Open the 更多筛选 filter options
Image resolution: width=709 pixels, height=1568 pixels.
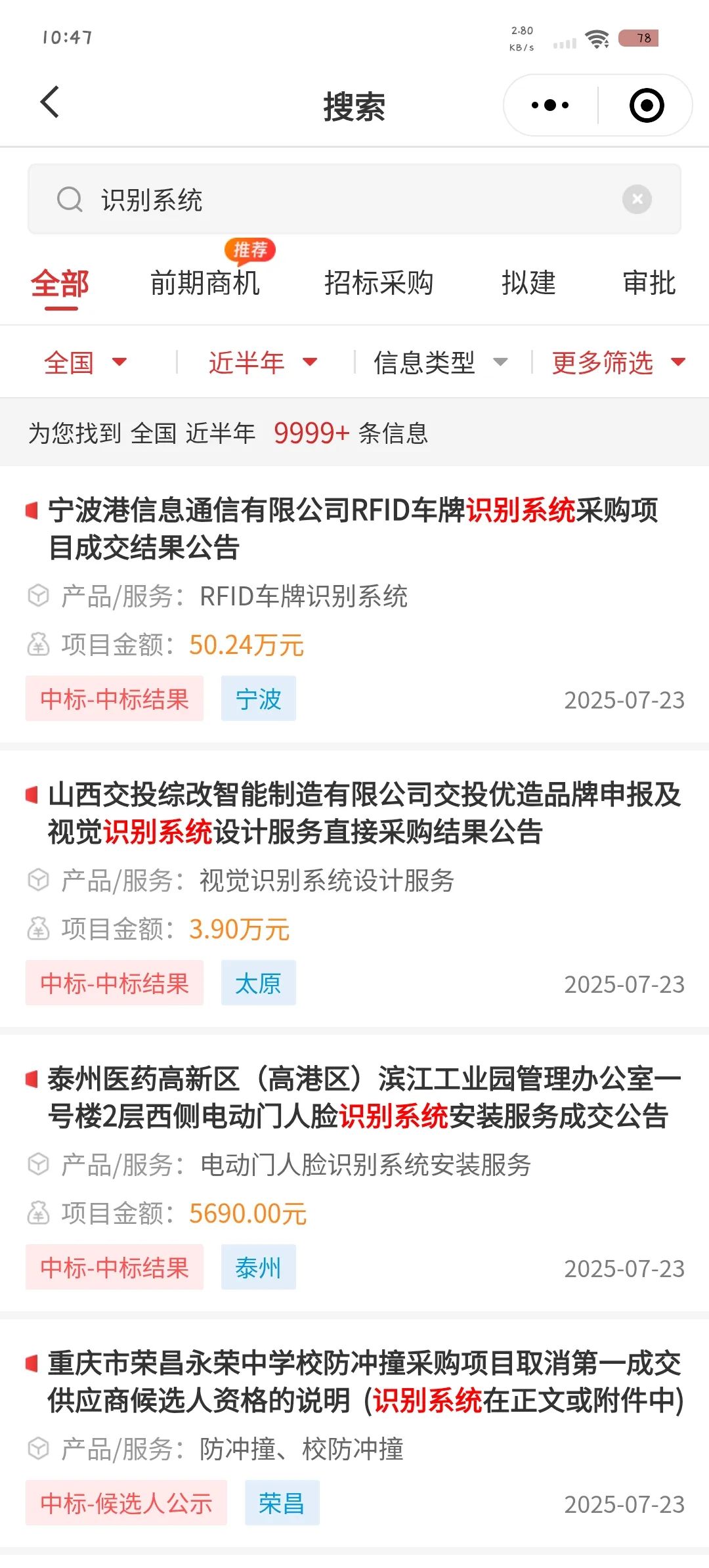point(618,362)
